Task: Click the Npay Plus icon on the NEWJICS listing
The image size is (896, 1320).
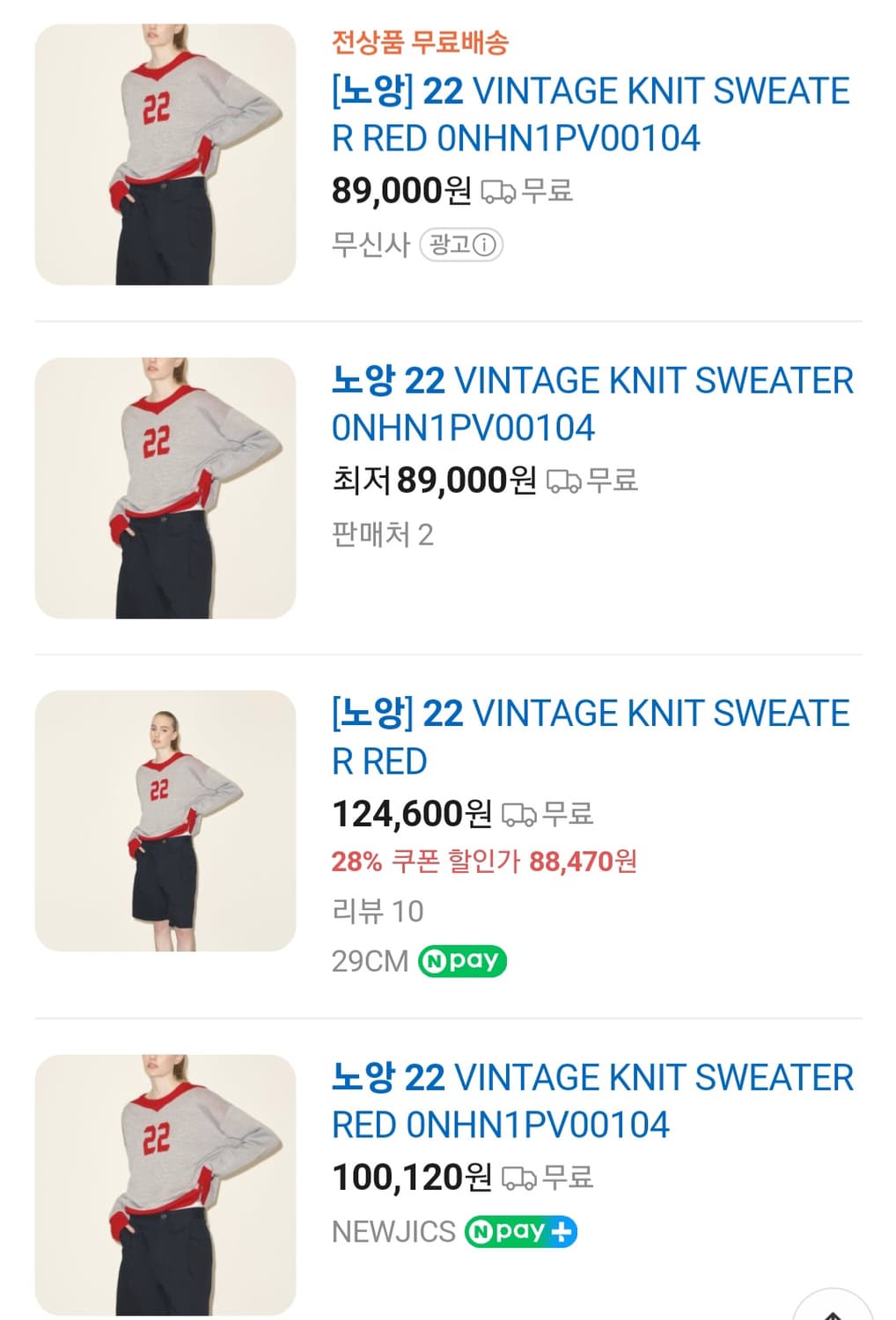Action: click(x=520, y=1232)
